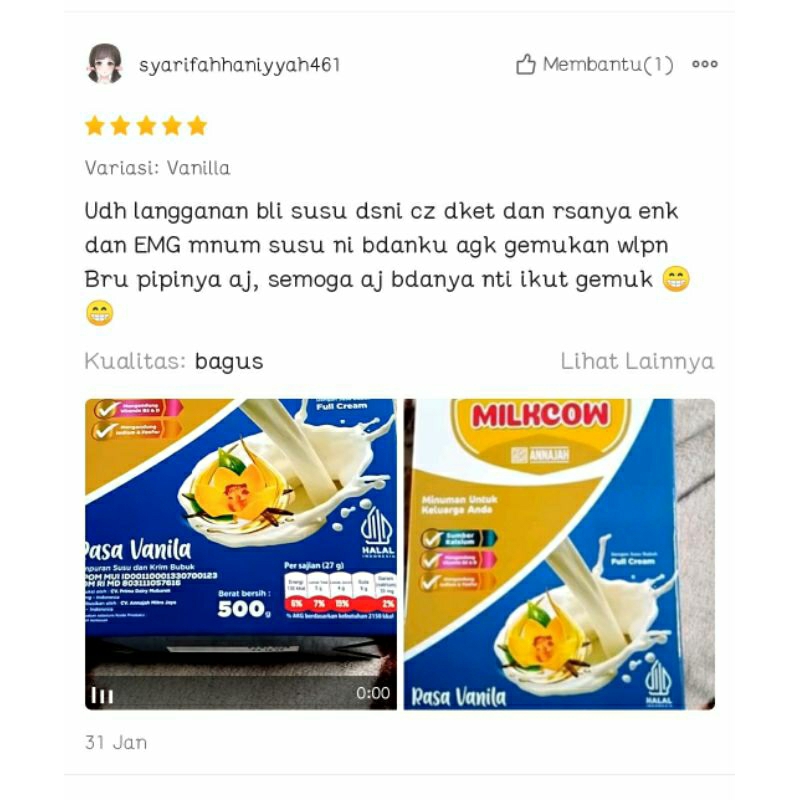The image size is (800, 800).
Task: Play the review video thumbnail
Action: coord(240,554)
